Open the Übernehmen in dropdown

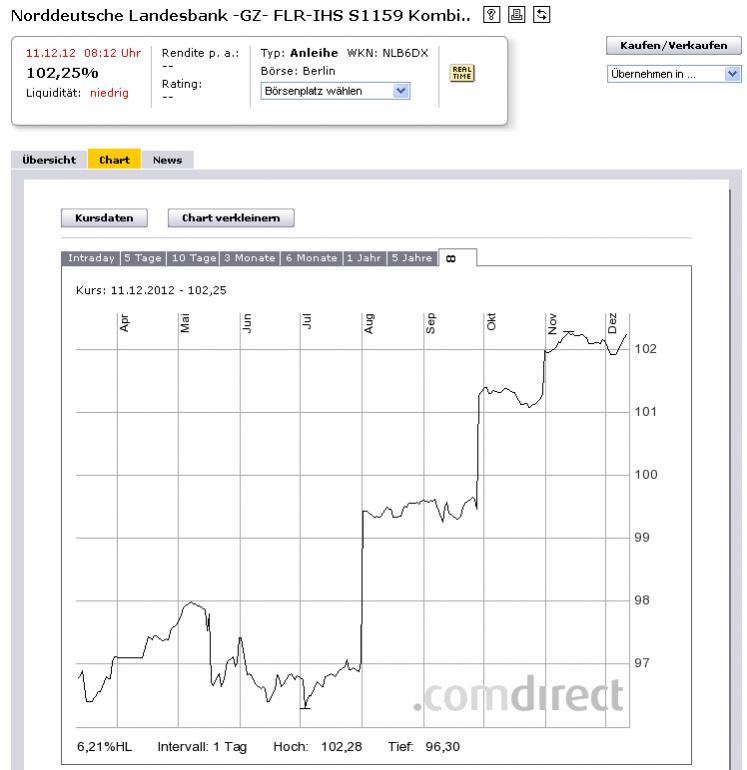(673, 74)
